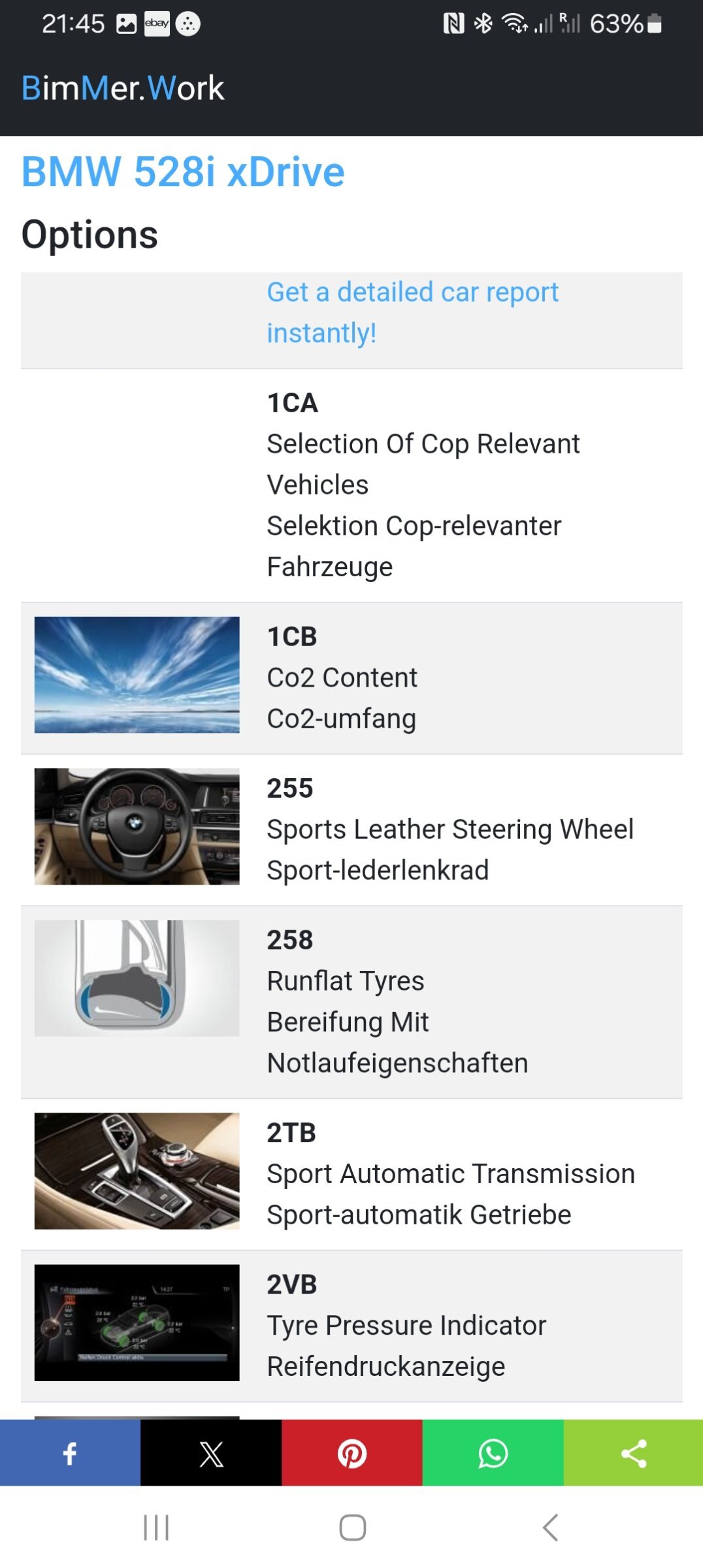Open the BimMer.Work home link
Viewport: 703px width, 1568px height.
coord(123,88)
